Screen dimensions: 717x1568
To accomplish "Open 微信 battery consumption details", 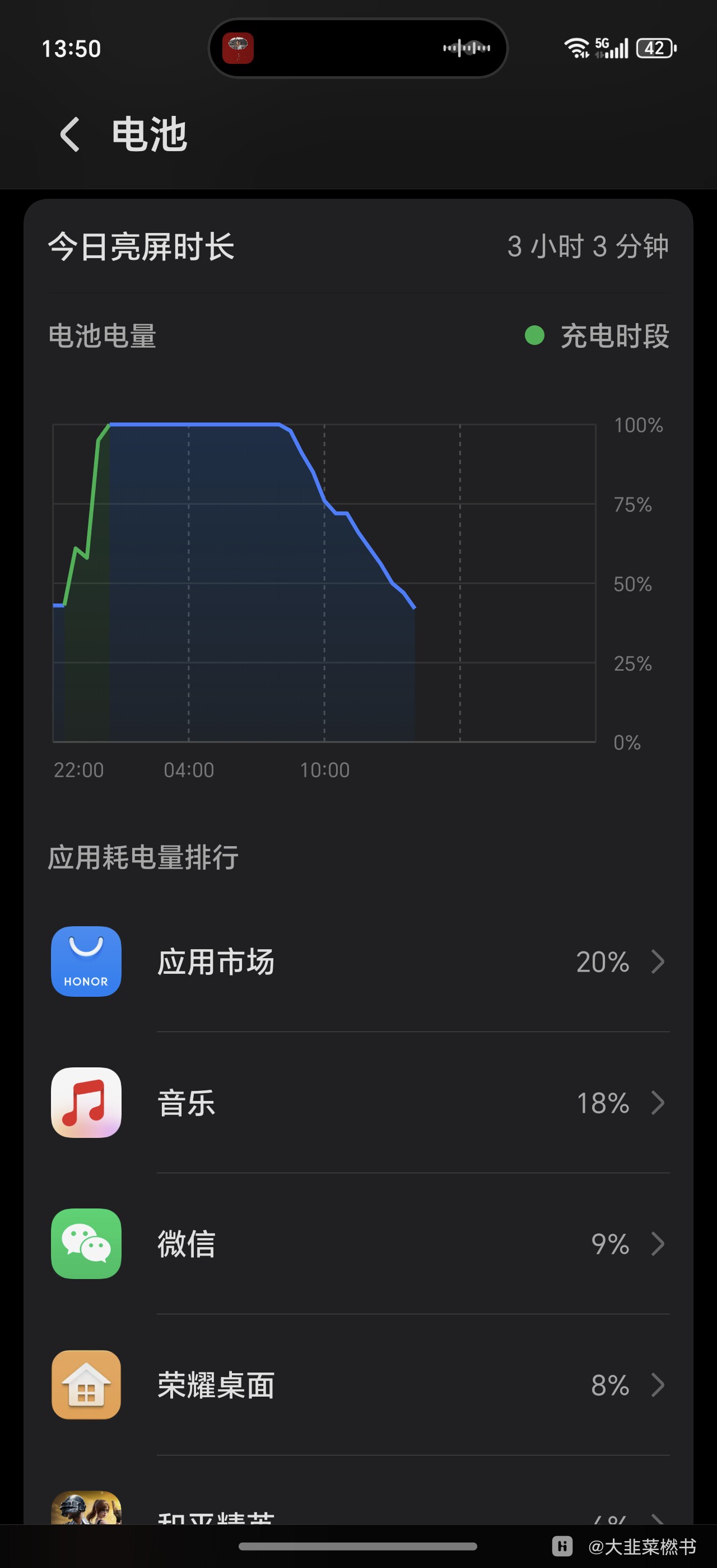I will (659, 1245).
